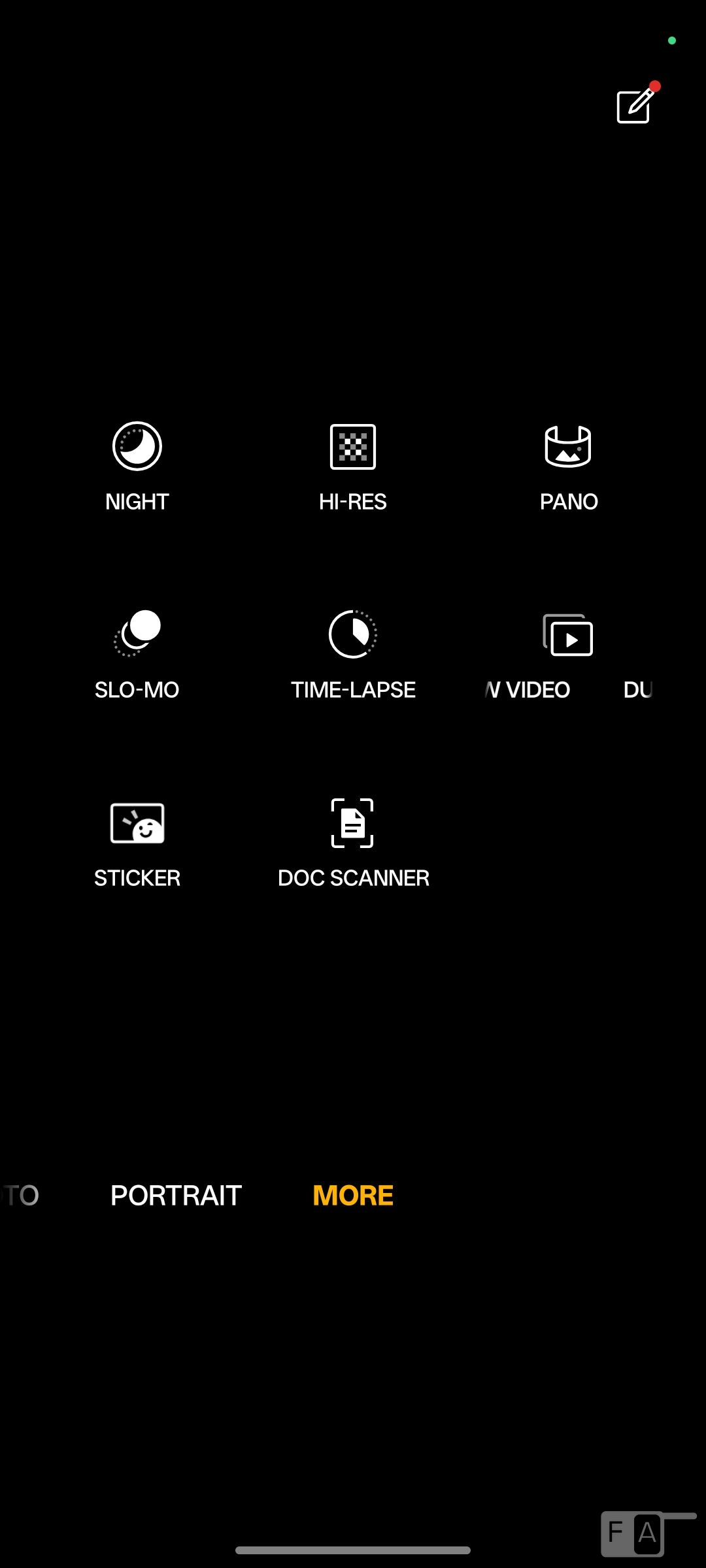The image size is (706, 1568).
Task: Open the edit modes pencil icon
Action: [x=635, y=106]
